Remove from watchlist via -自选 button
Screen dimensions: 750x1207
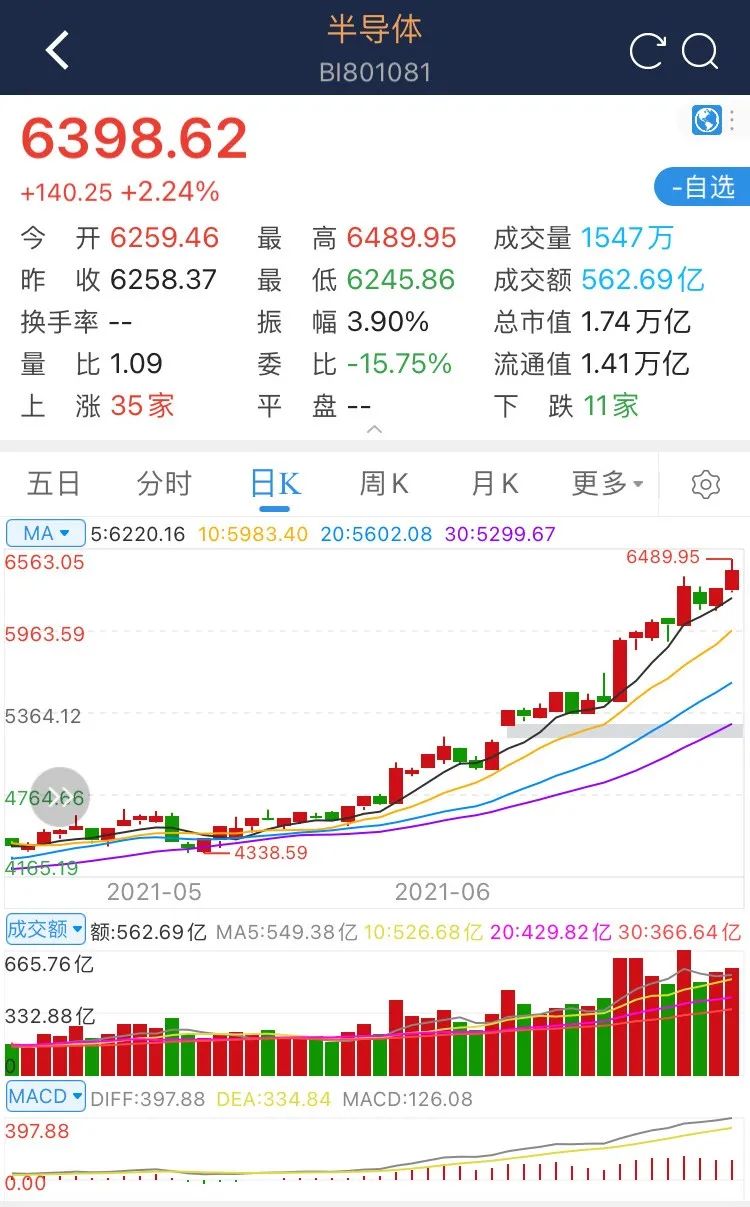[702, 187]
